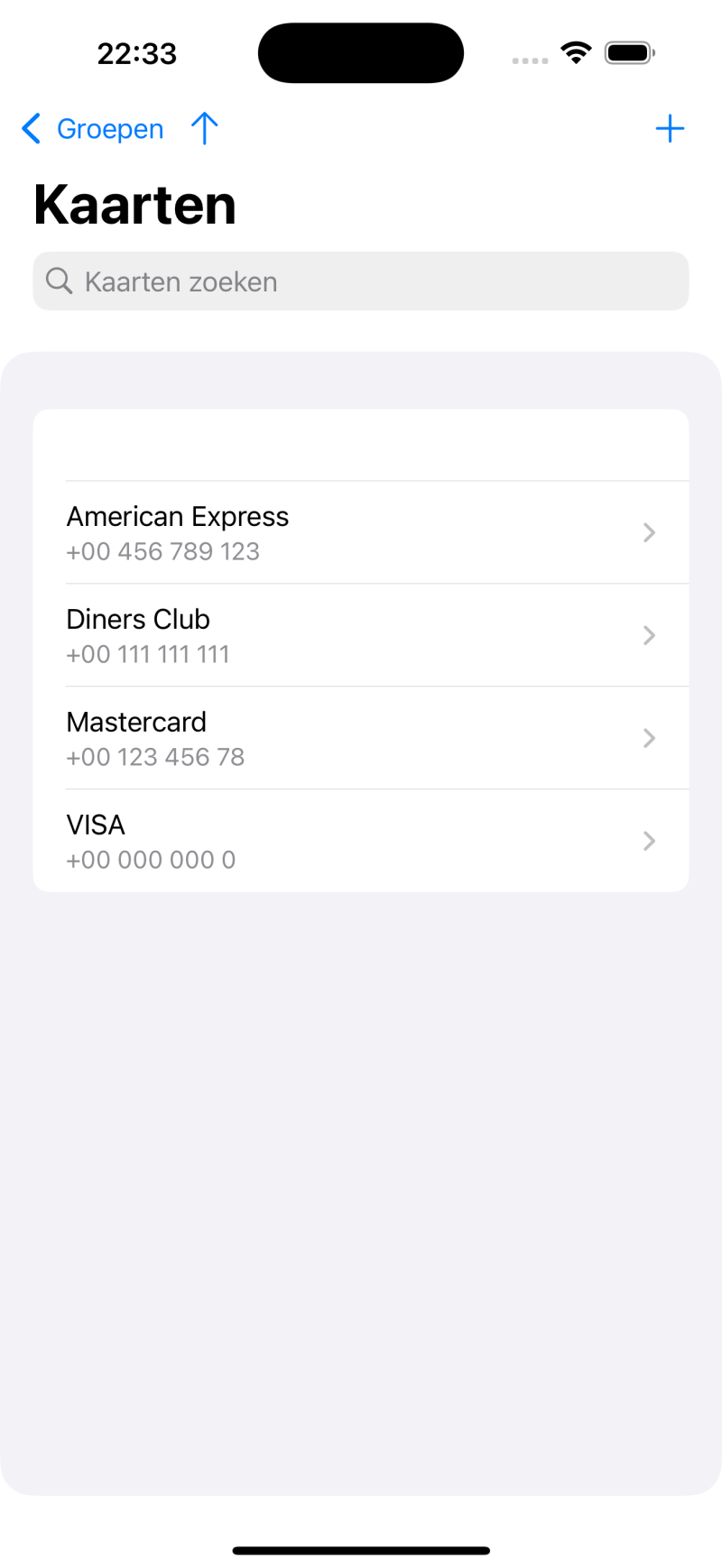Image resolution: width=722 pixels, height=1568 pixels.
Task: Open the American Express card
Action: click(361, 532)
